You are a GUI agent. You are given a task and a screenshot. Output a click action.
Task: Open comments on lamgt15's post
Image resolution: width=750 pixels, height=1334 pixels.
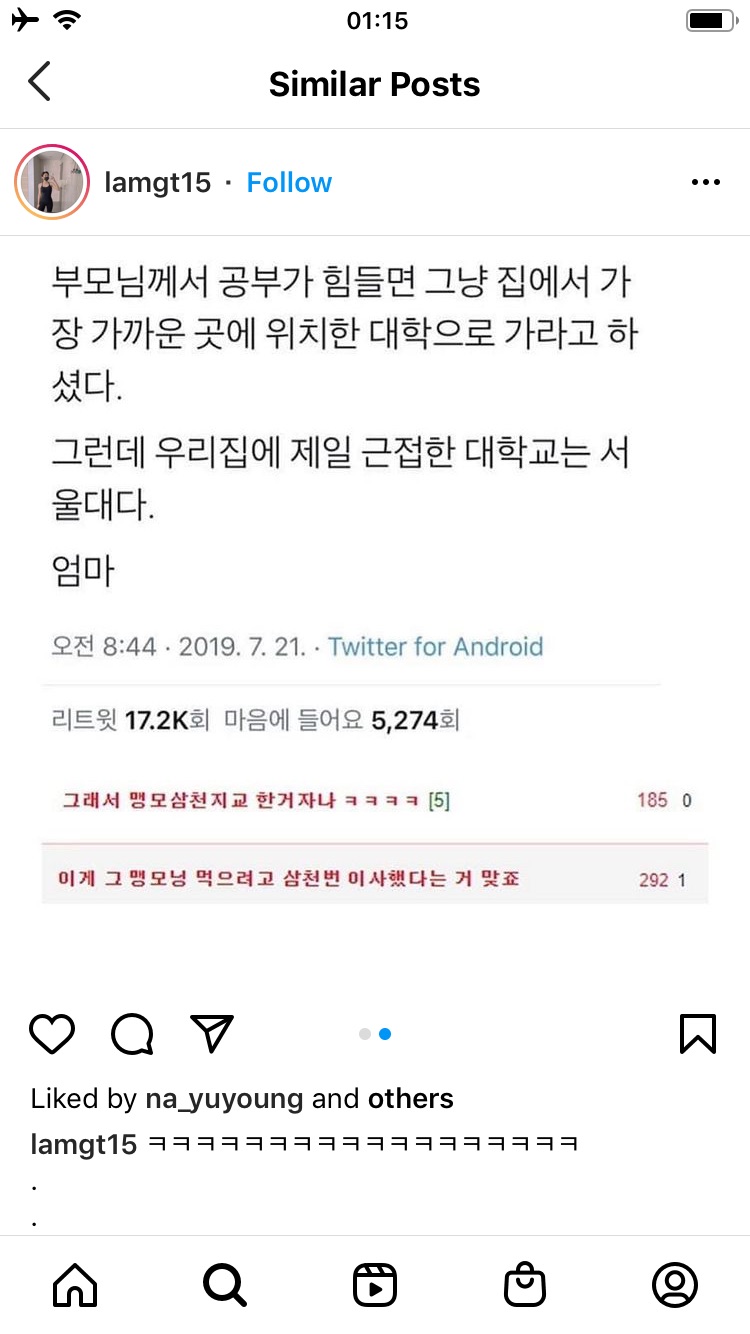click(x=132, y=1033)
